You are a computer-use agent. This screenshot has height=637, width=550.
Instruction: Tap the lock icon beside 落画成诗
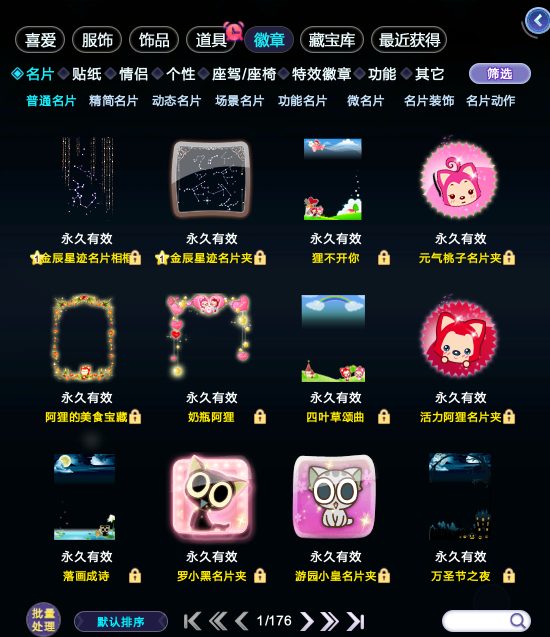pyautogui.click(x=135, y=576)
